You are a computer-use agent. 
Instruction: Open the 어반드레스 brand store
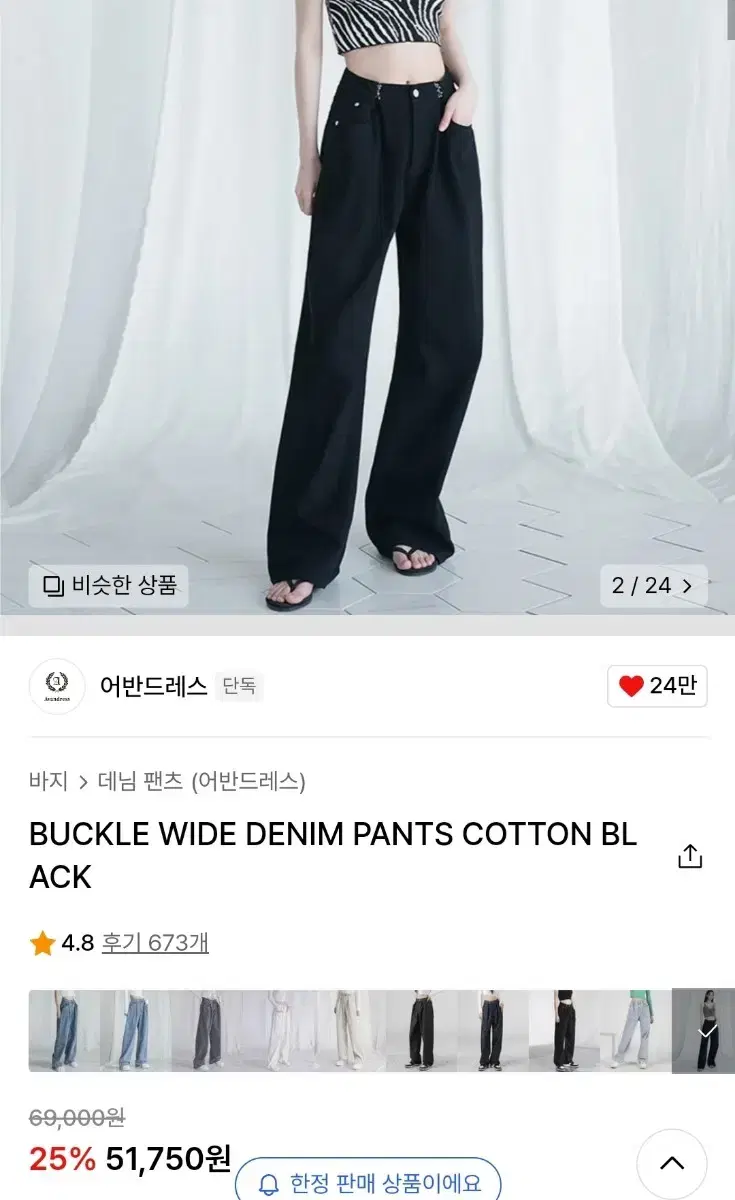(153, 686)
